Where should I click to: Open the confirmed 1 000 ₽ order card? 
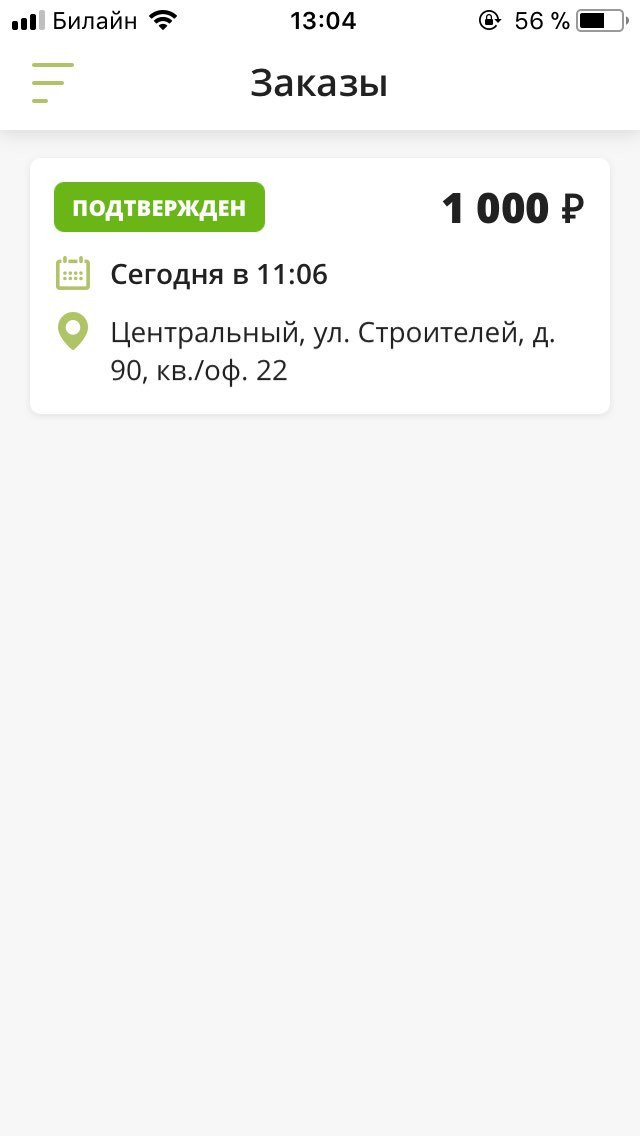(320, 286)
